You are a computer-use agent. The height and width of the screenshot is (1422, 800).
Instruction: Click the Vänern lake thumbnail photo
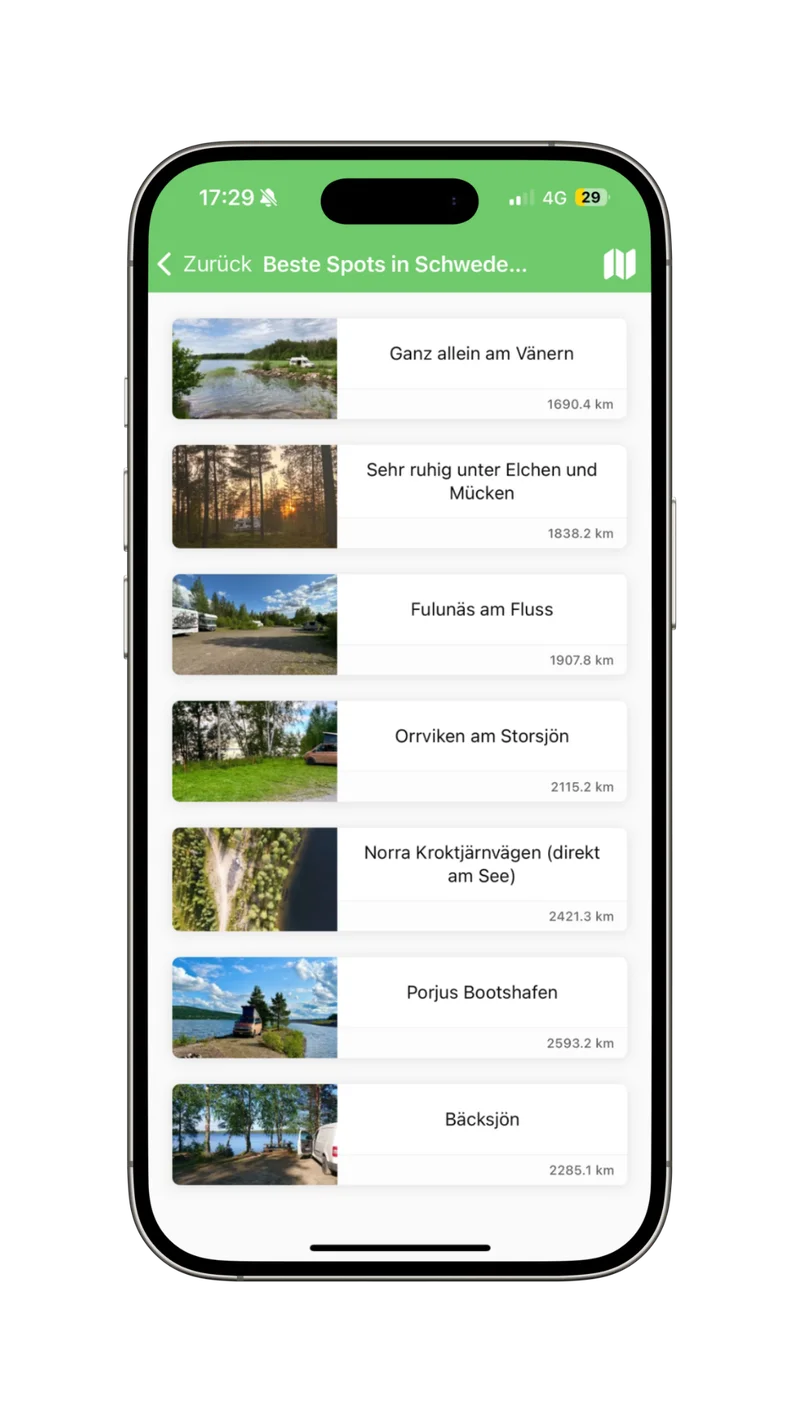point(254,368)
